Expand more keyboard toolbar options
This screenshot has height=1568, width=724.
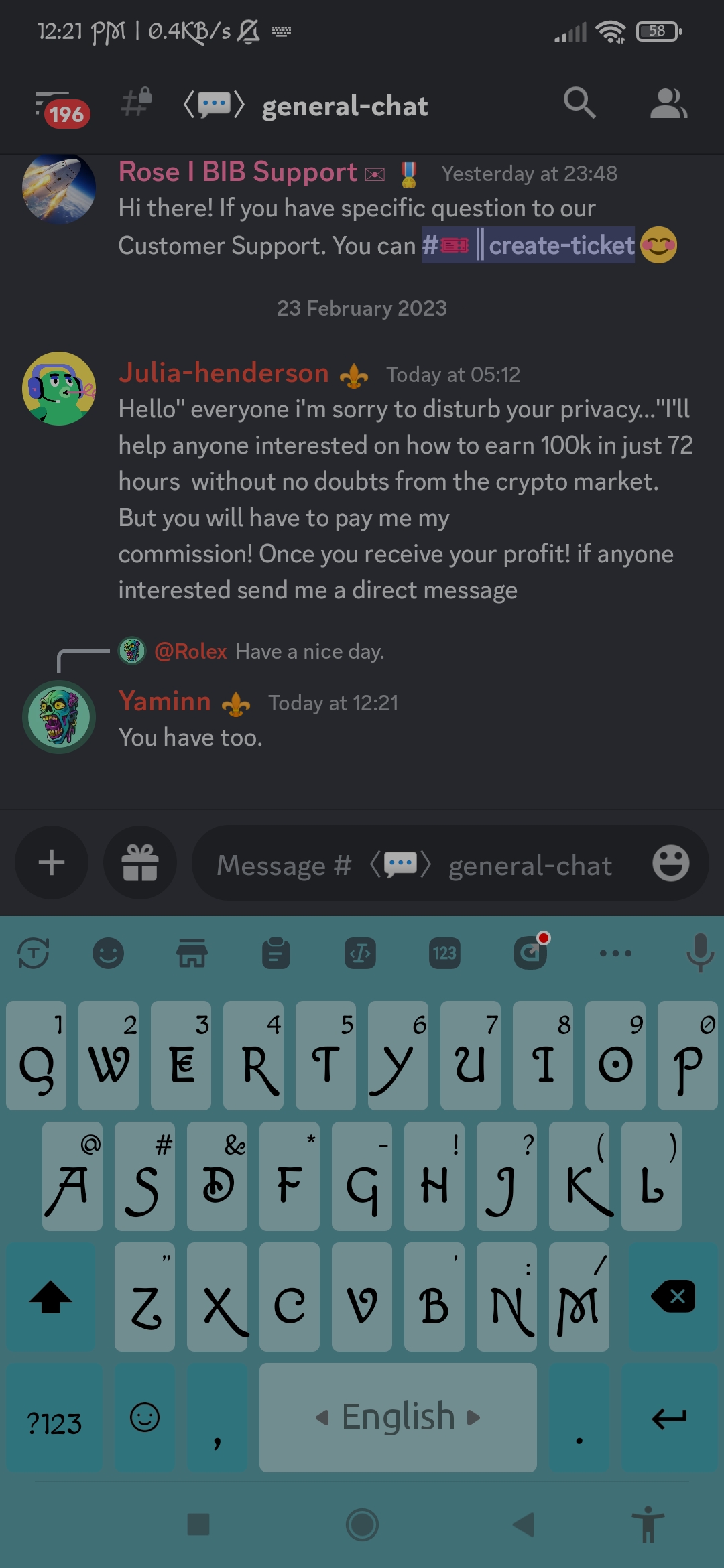615,953
